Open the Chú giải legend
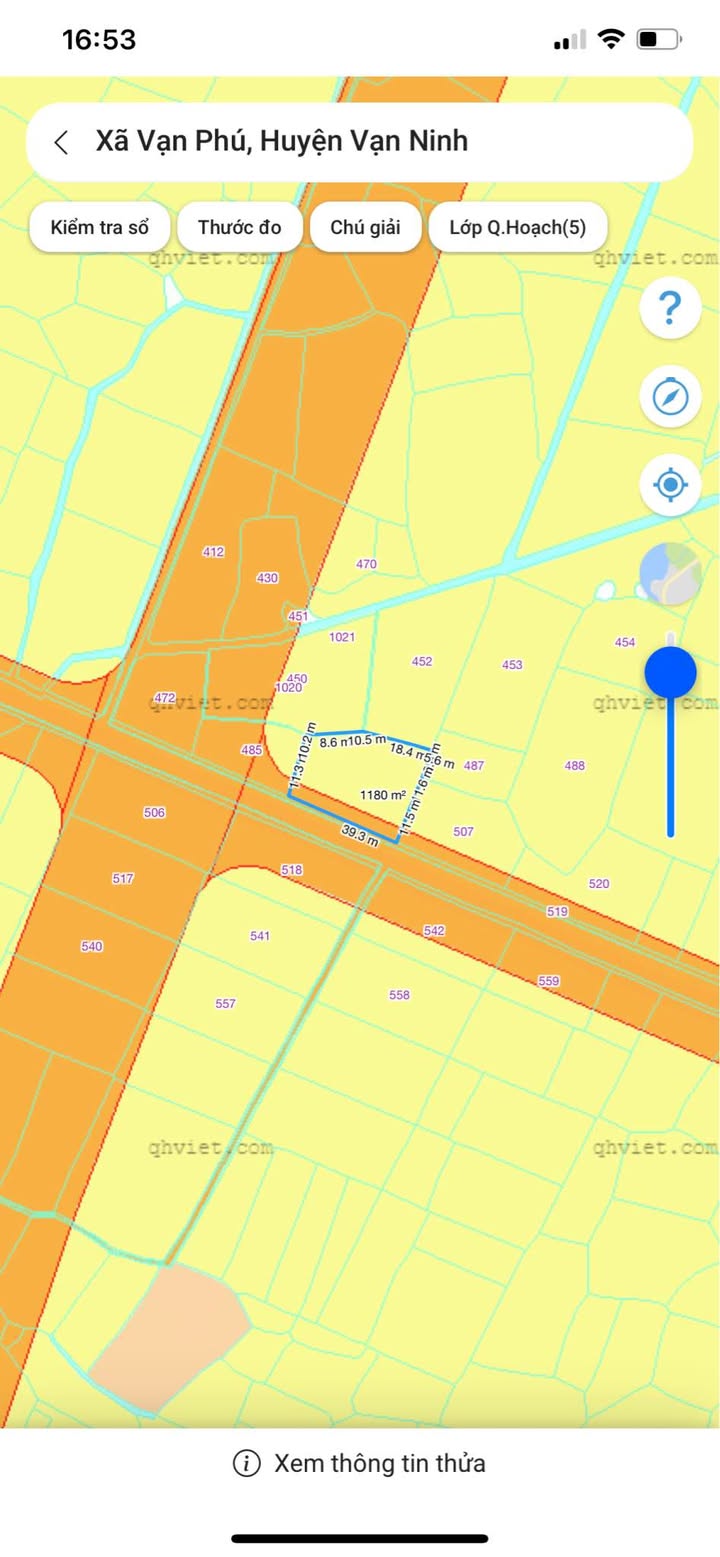 coord(365,227)
